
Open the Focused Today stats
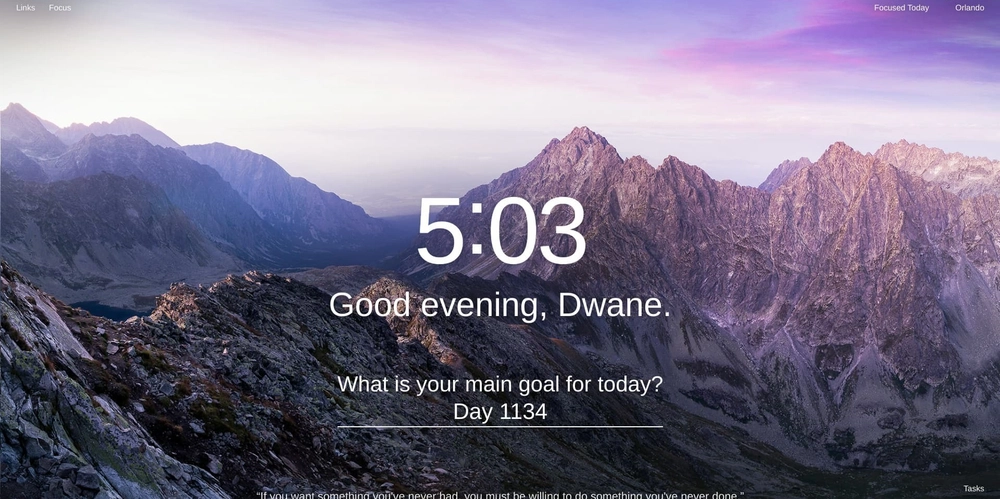click(901, 8)
